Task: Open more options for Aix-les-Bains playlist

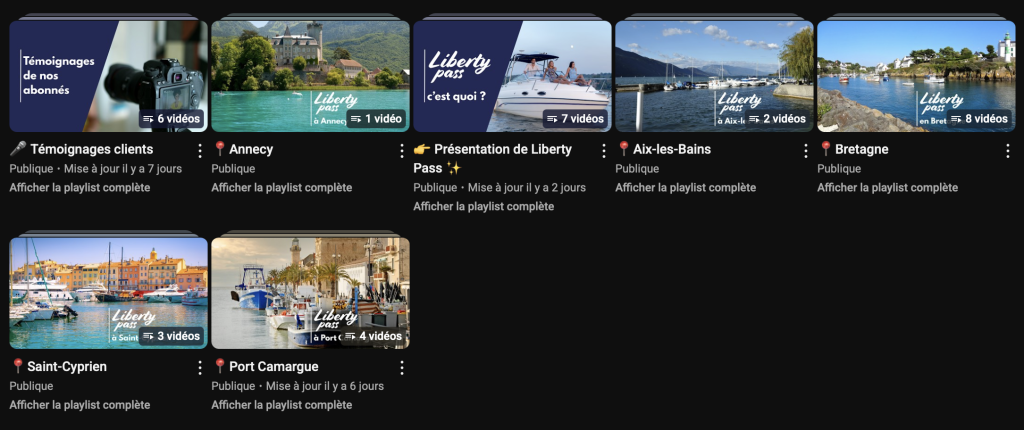Action: [x=806, y=151]
